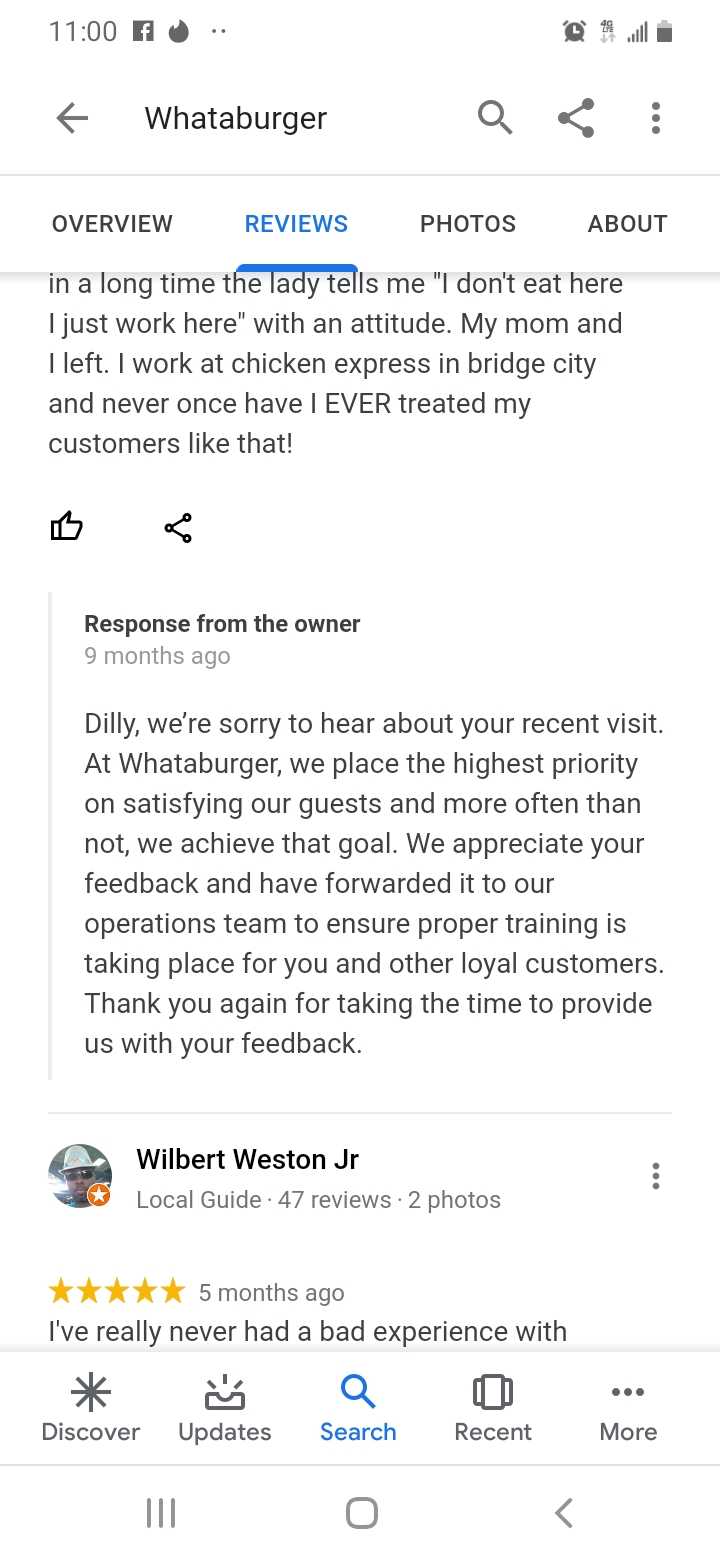Viewport: 720px width, 1560px height.
Task: Like the review answered by the owner
Action: click(x=67, y=527)
